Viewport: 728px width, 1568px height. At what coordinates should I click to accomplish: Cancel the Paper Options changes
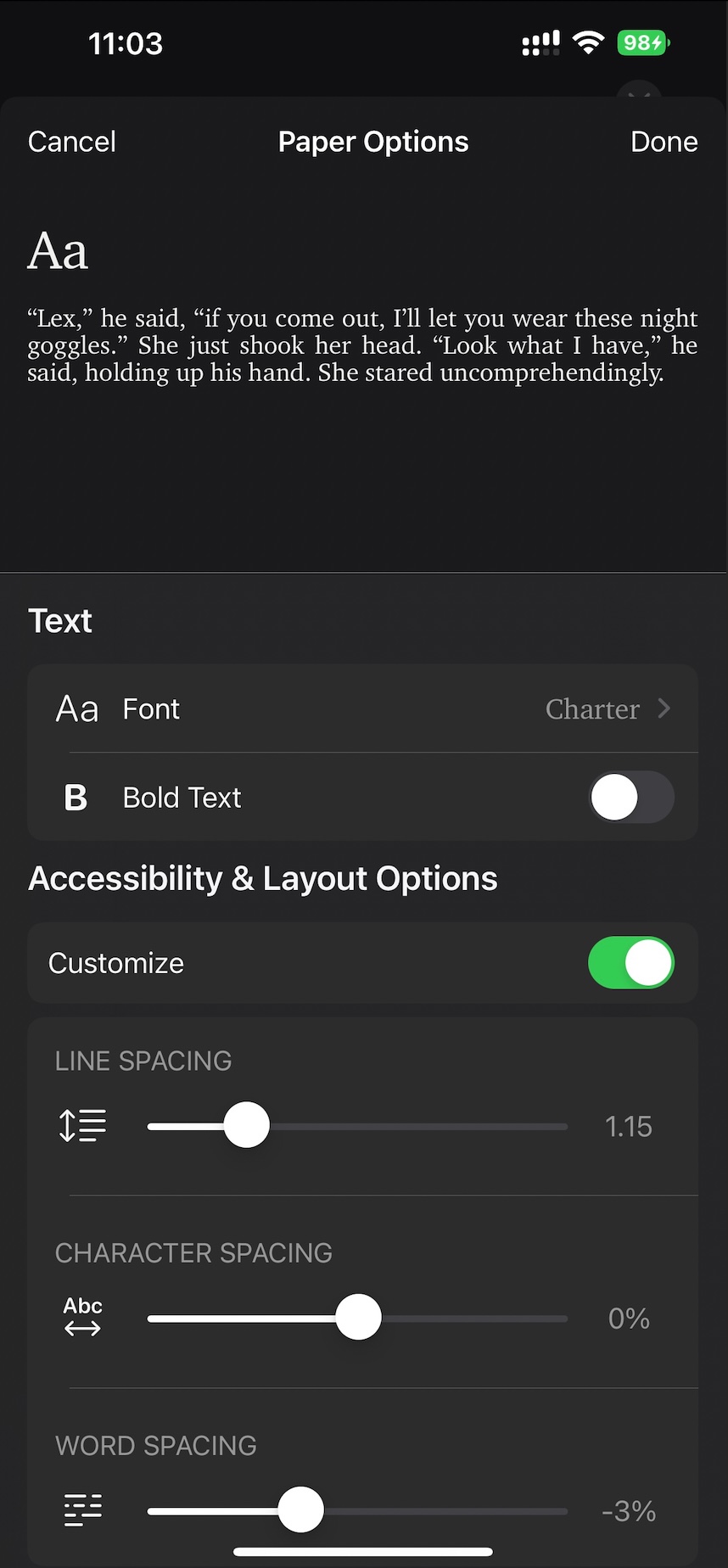tap(71, 142)
